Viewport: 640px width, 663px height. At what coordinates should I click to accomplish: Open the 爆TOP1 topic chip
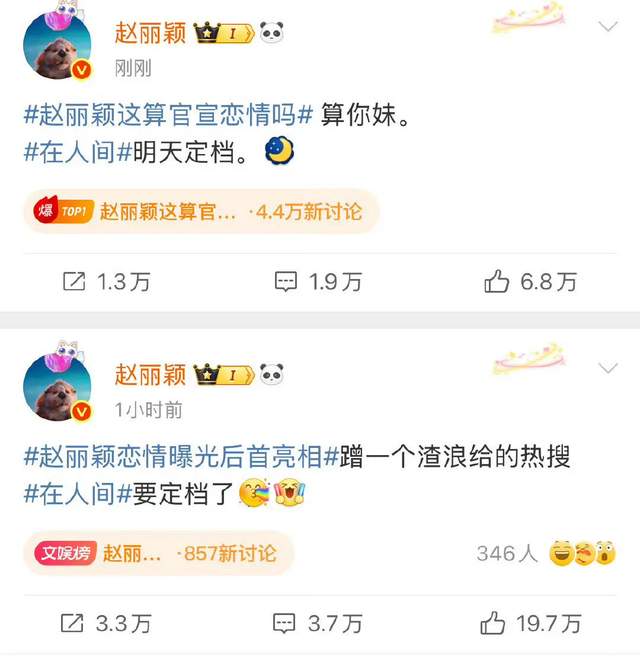[200, 212]
